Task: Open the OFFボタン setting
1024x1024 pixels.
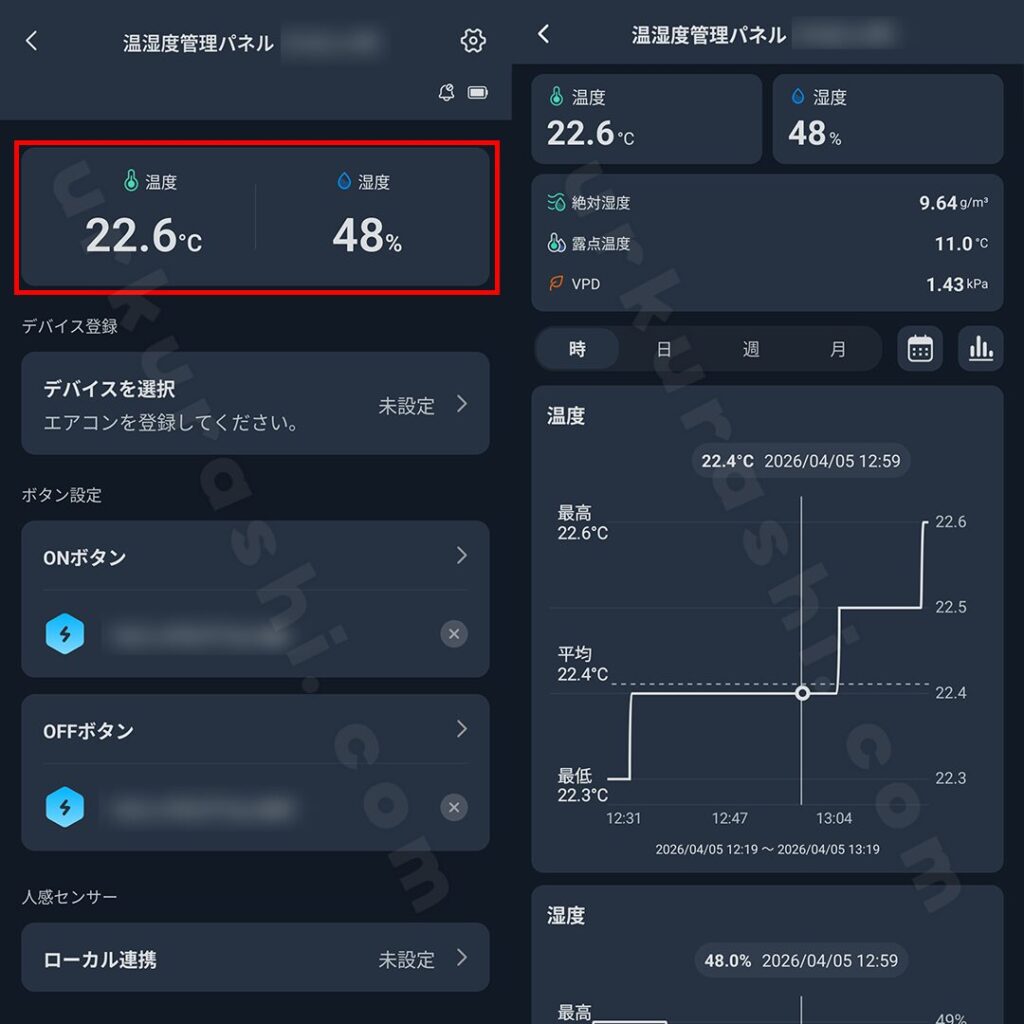Action: pyautogui.click(x=255, y=731)
